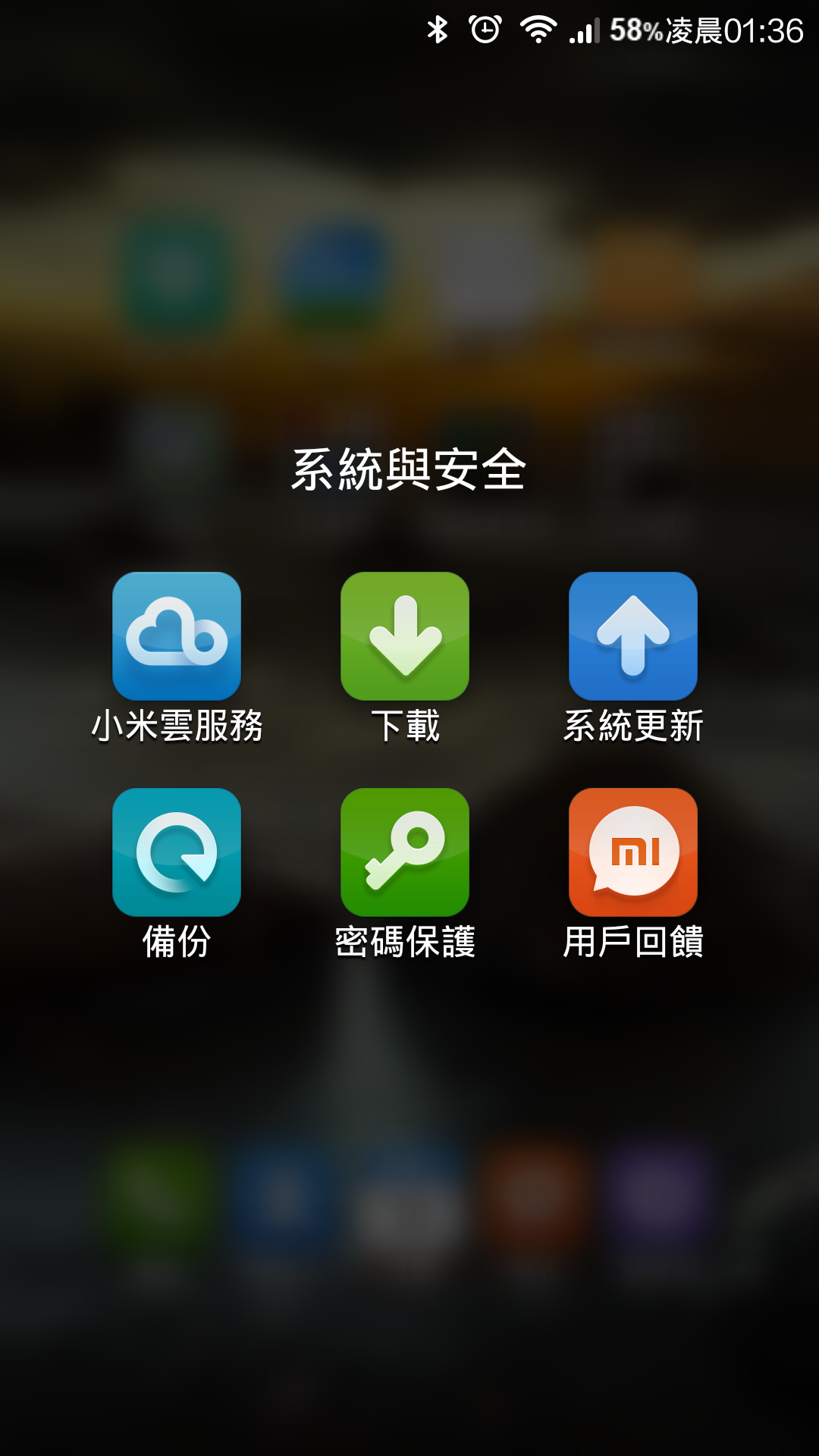The width and height of the screenshot is (819, 1456).
Task: Open the 備份 backup app
Action: tap(177, 852)
